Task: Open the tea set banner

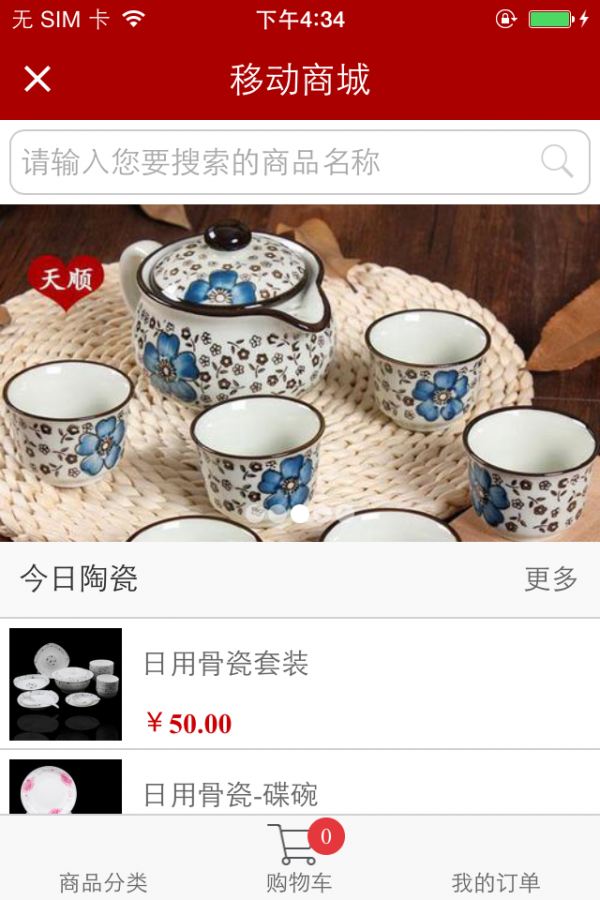Action: pyautogui.click(x=300, y=372)
